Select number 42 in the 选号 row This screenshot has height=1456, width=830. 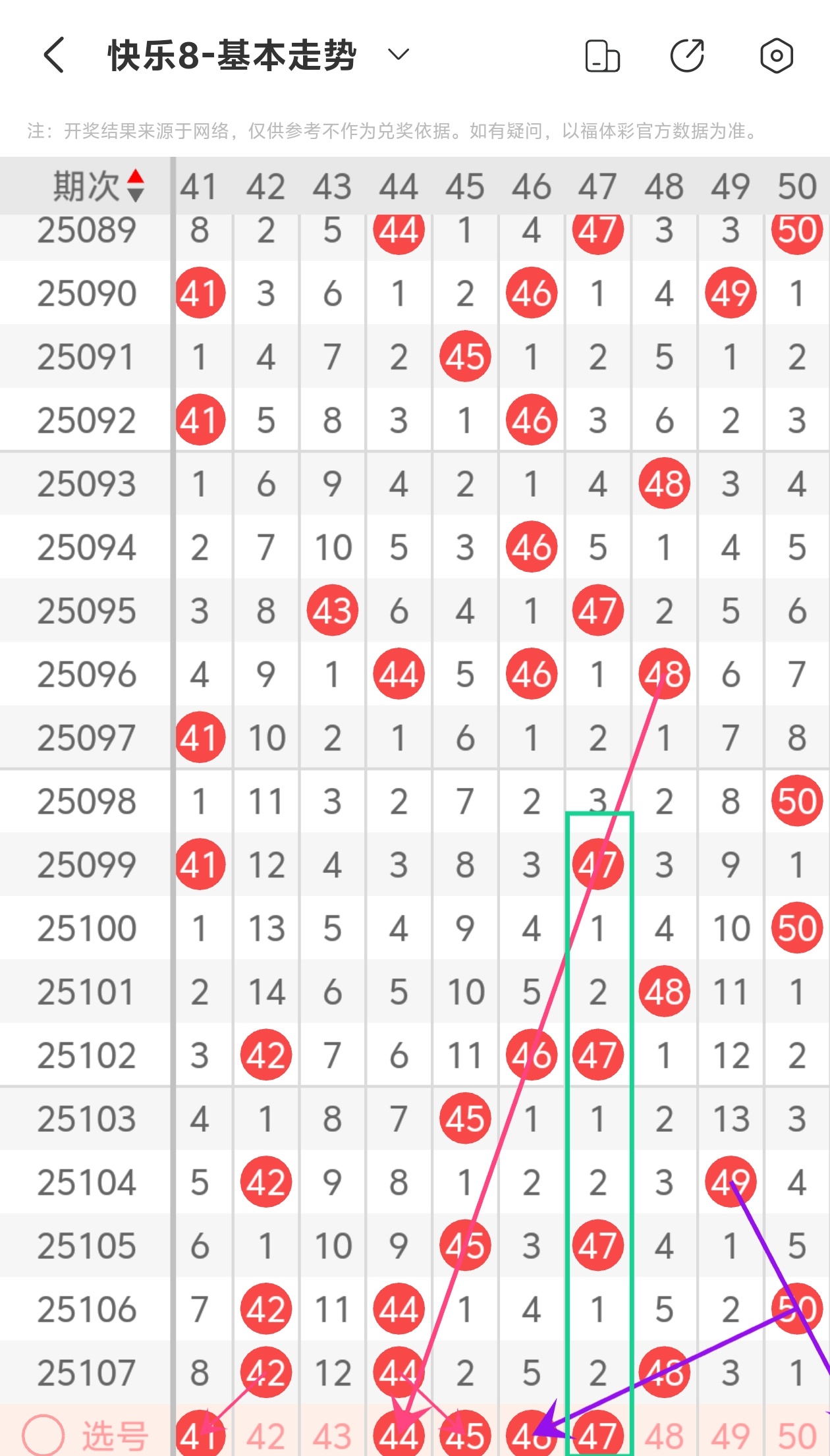(x=265, y=1436)
